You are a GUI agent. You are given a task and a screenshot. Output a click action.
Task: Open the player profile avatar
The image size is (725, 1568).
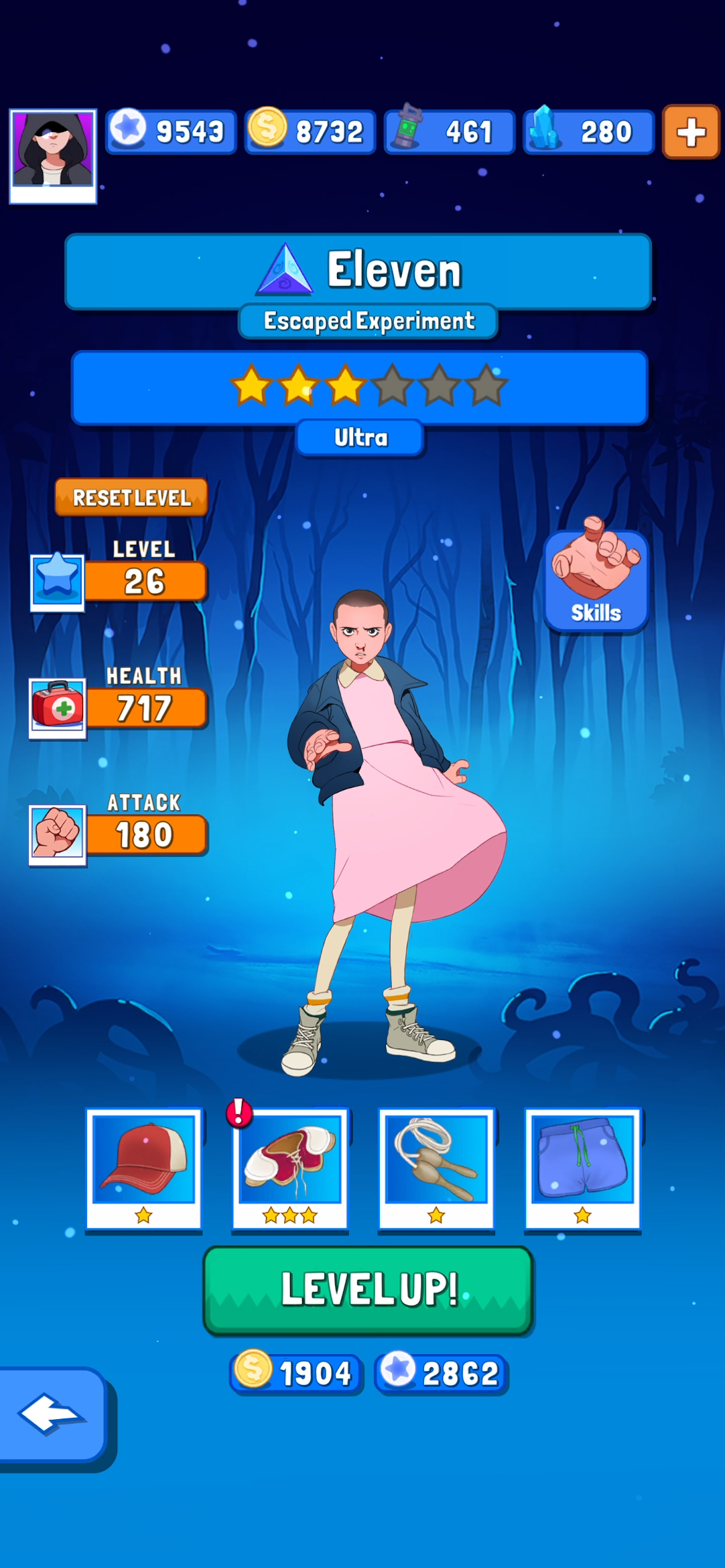tap(53, 156)
